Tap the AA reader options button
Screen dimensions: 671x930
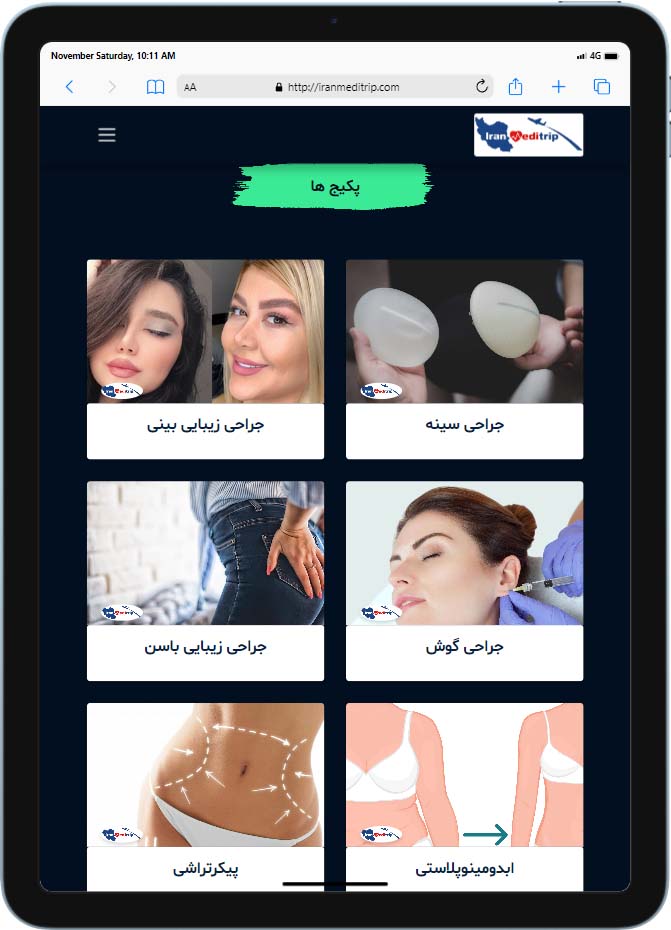[x=190, y=87]
